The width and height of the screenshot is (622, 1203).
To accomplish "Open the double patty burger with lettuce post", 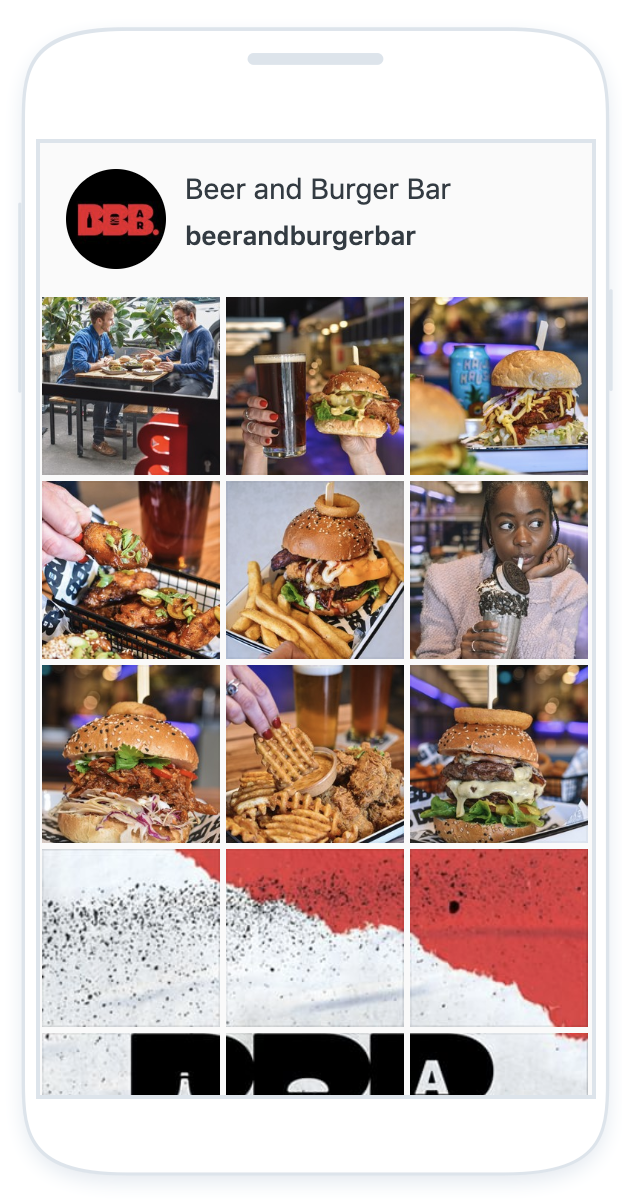I will coord(499,754).
